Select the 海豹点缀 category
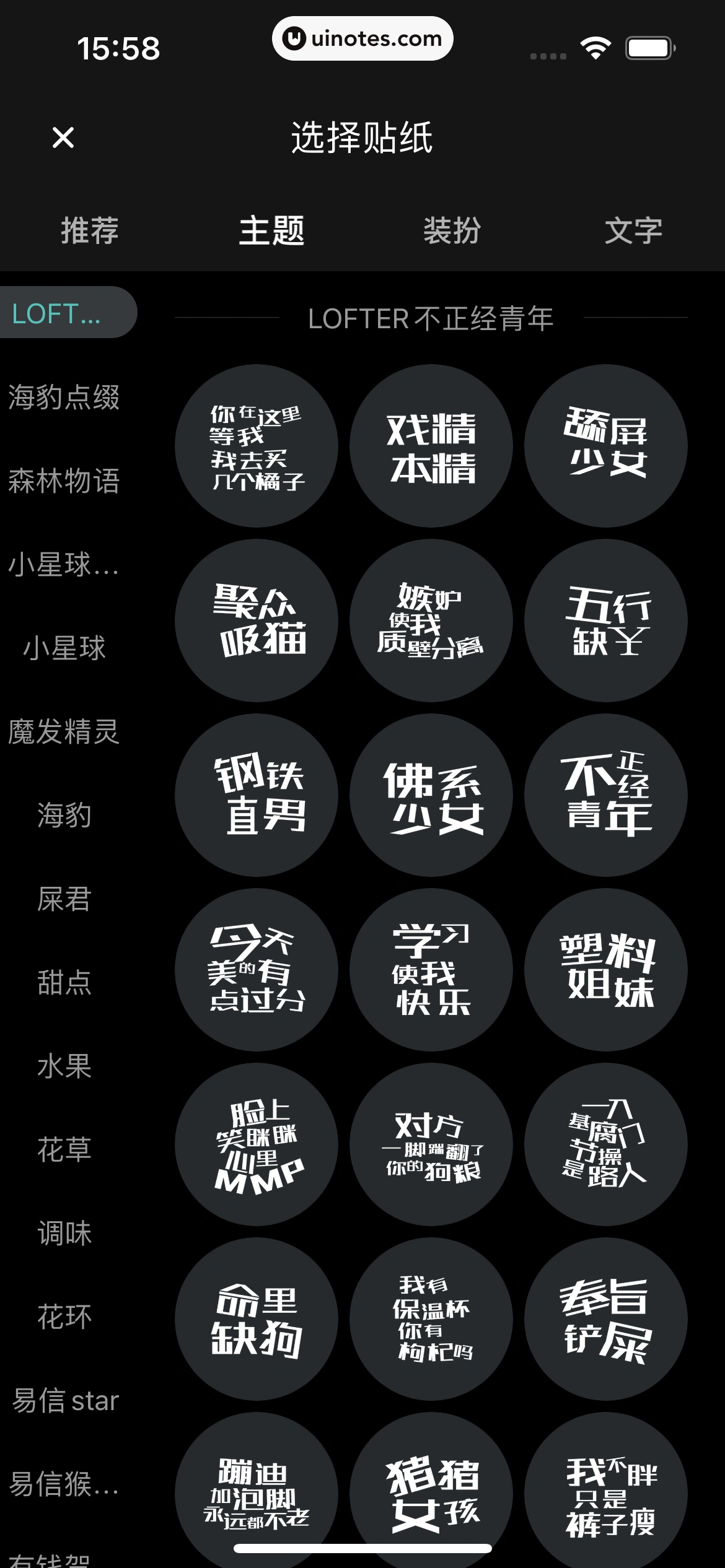This screenshot has width=725, height=1568. coord(65,399)
